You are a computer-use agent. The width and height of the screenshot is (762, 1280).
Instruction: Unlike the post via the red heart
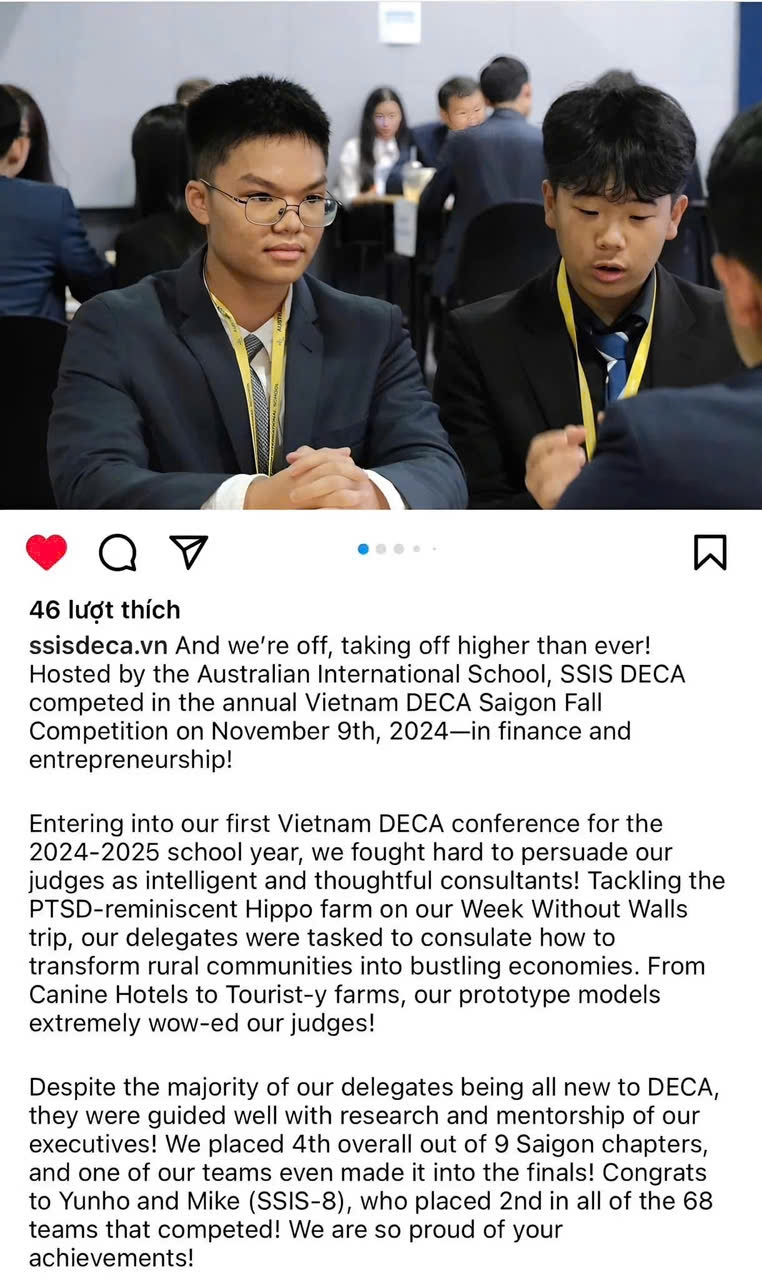(x=46, y=552)
